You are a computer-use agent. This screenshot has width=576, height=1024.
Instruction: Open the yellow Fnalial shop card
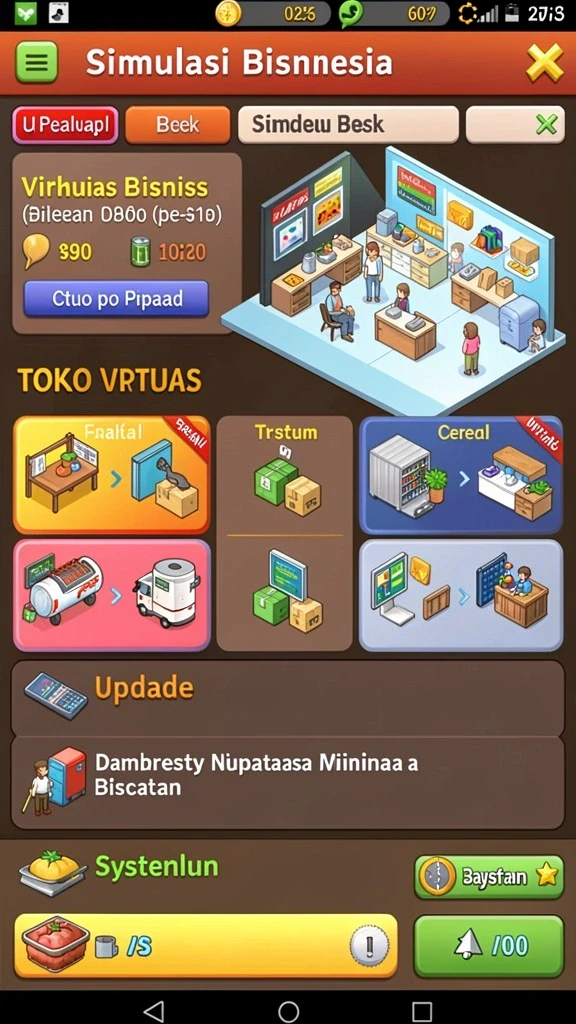112,475
